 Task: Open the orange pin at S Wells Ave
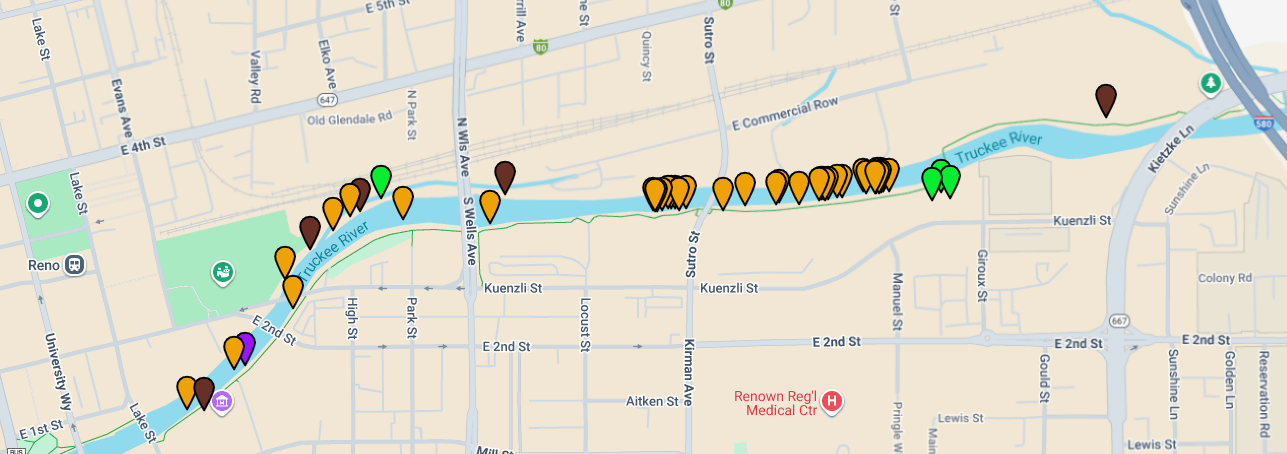[x=490, y=204]
